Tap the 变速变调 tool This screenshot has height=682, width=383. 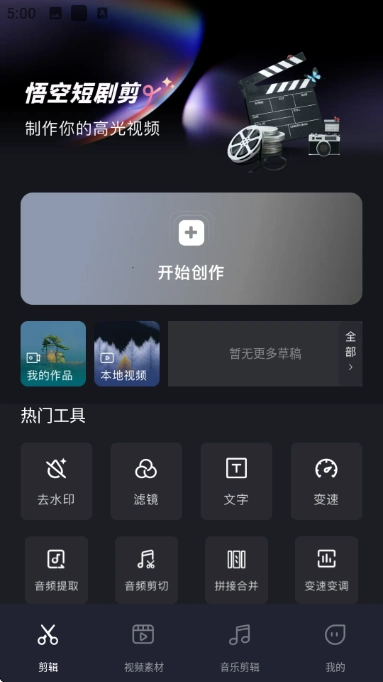[326, 570]
